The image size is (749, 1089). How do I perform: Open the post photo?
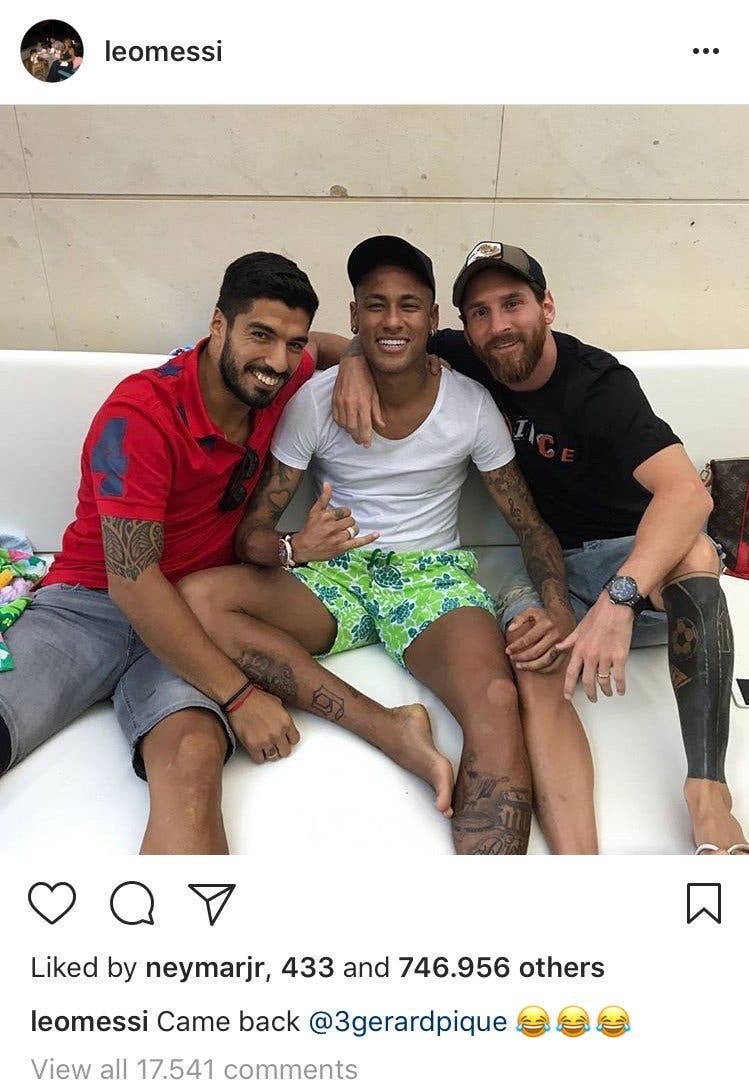(374, 480)
